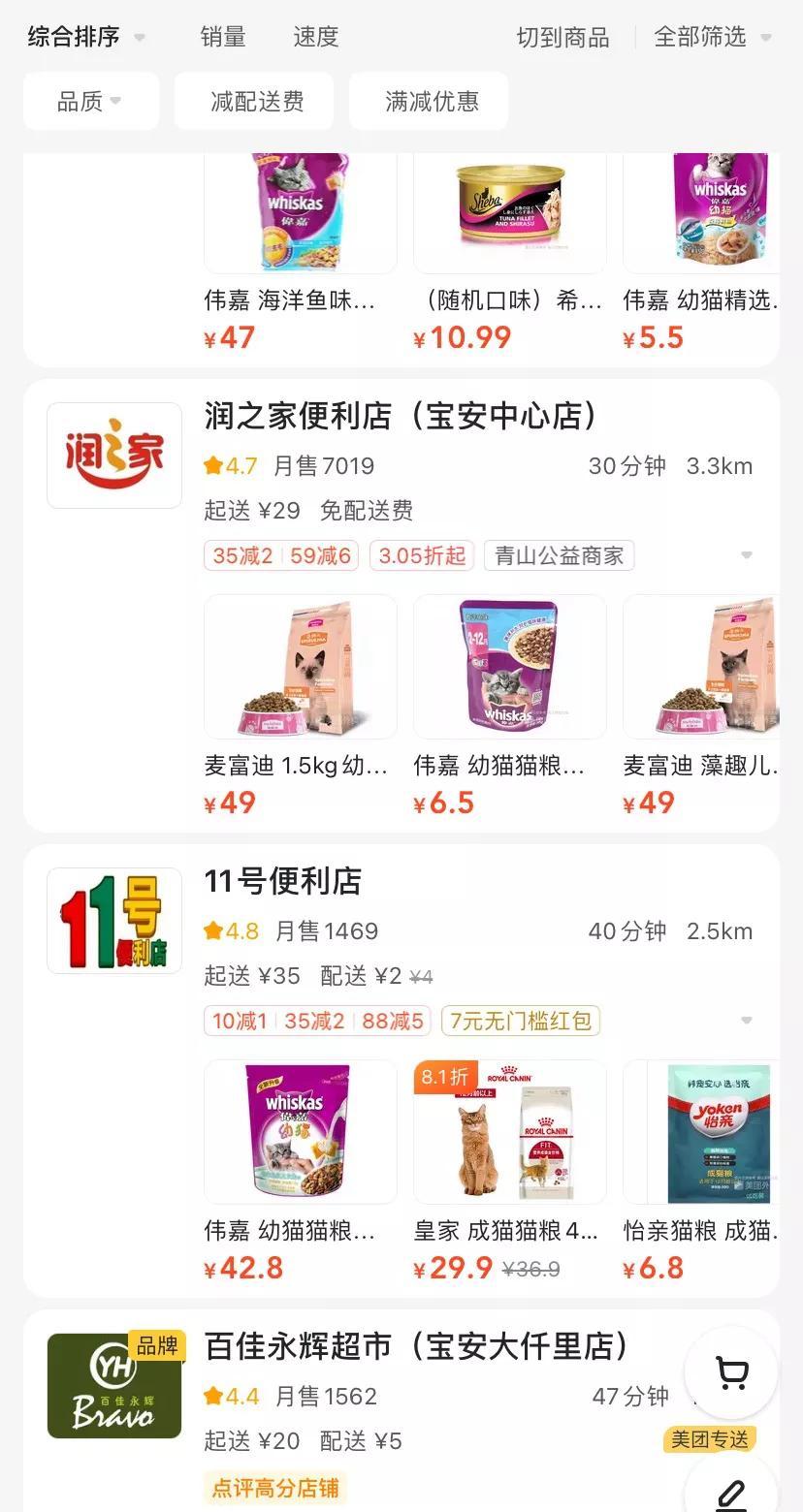Expand the 品质 filter chip
Image resolution: width=803 pixels, height=1512 pixels.
point(90,101)
